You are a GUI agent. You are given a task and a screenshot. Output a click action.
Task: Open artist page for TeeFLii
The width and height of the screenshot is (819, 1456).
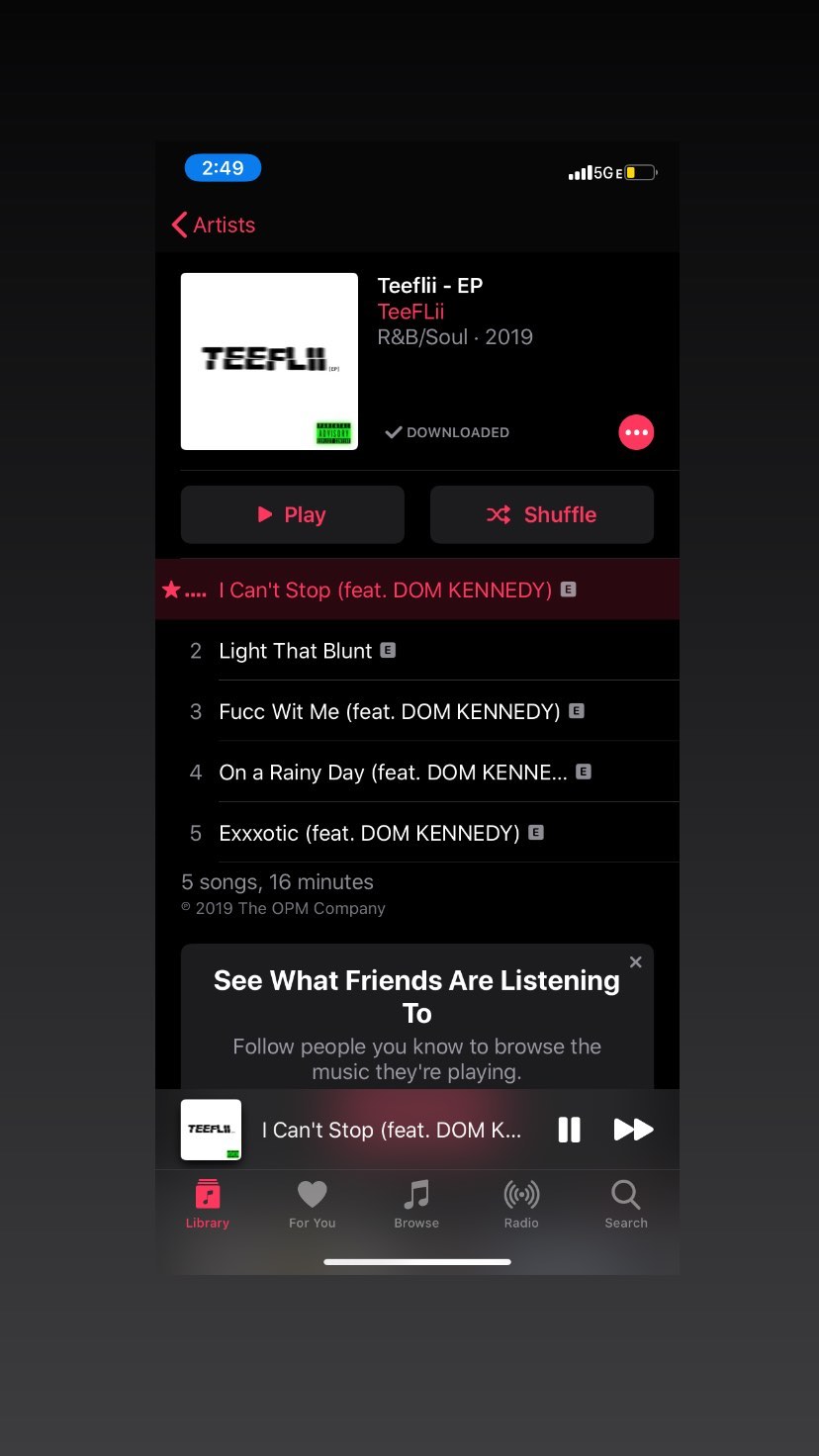pyautogui.click(x=410, y=312)
